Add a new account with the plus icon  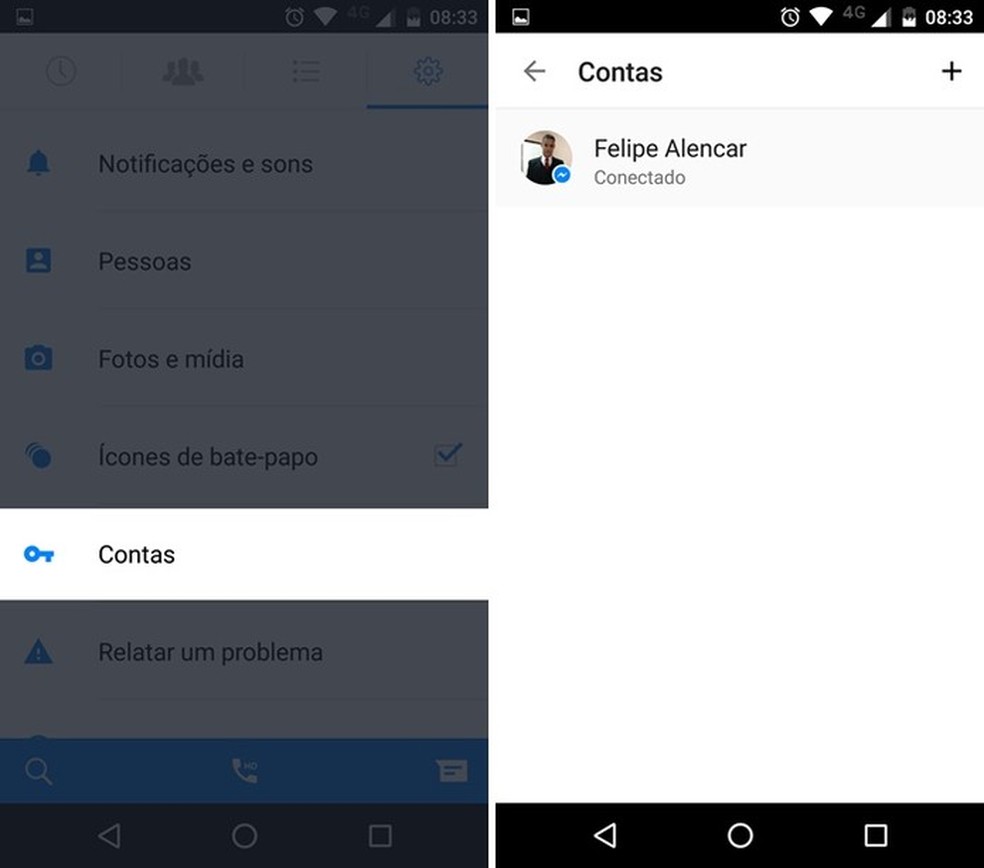tap(951, 71)
